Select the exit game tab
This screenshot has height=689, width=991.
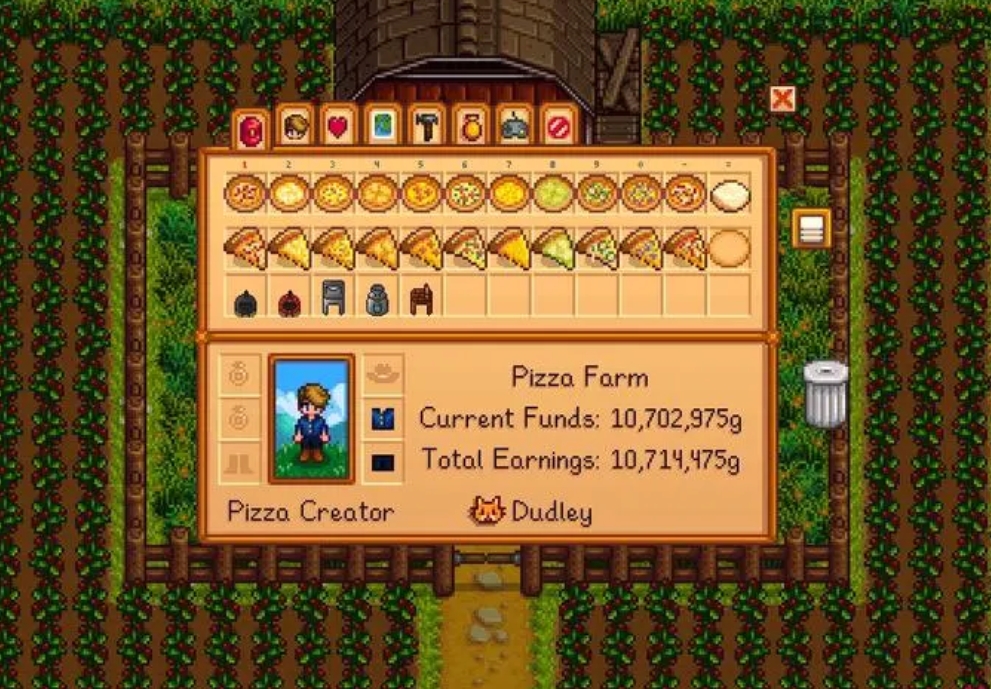(559, 127)
